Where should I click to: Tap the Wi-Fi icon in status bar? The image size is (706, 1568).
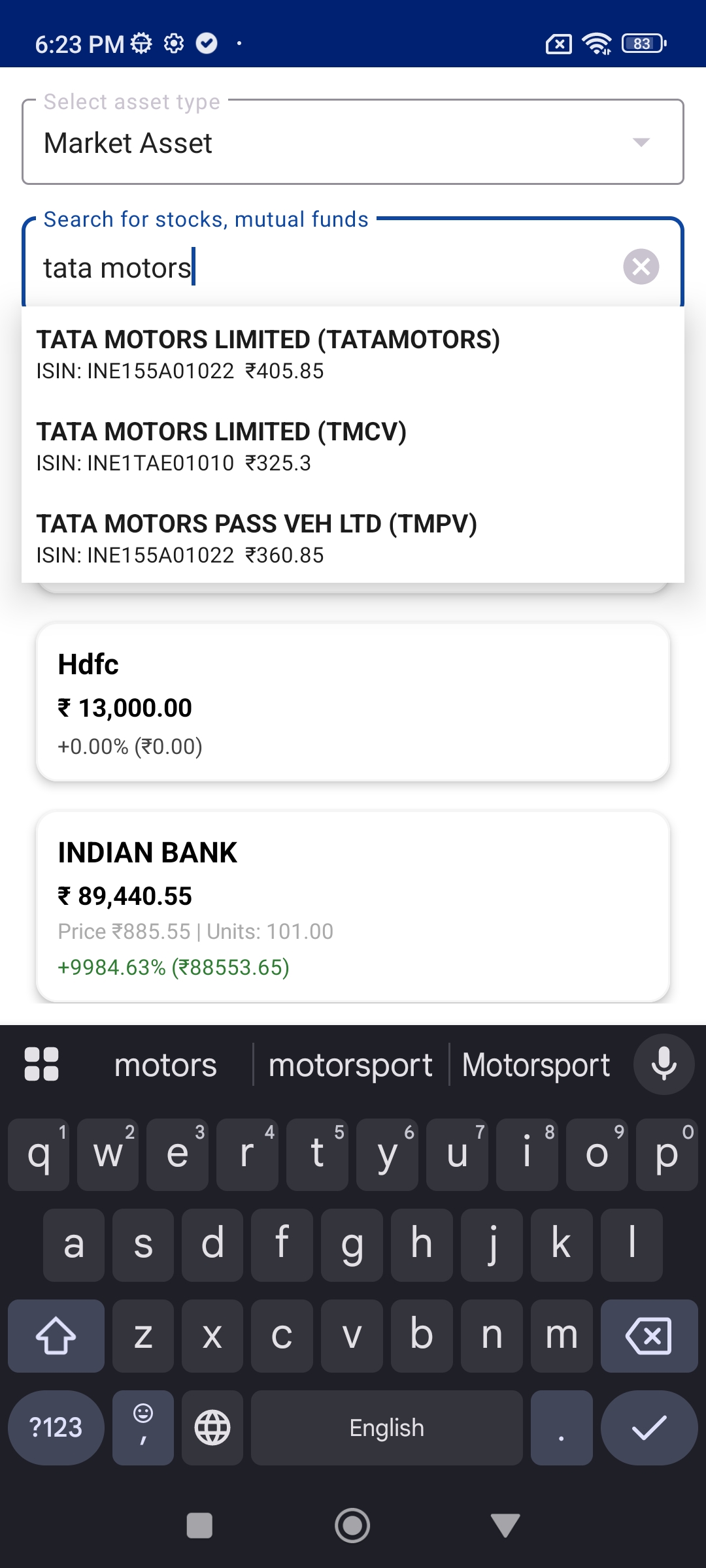[596, 43]
